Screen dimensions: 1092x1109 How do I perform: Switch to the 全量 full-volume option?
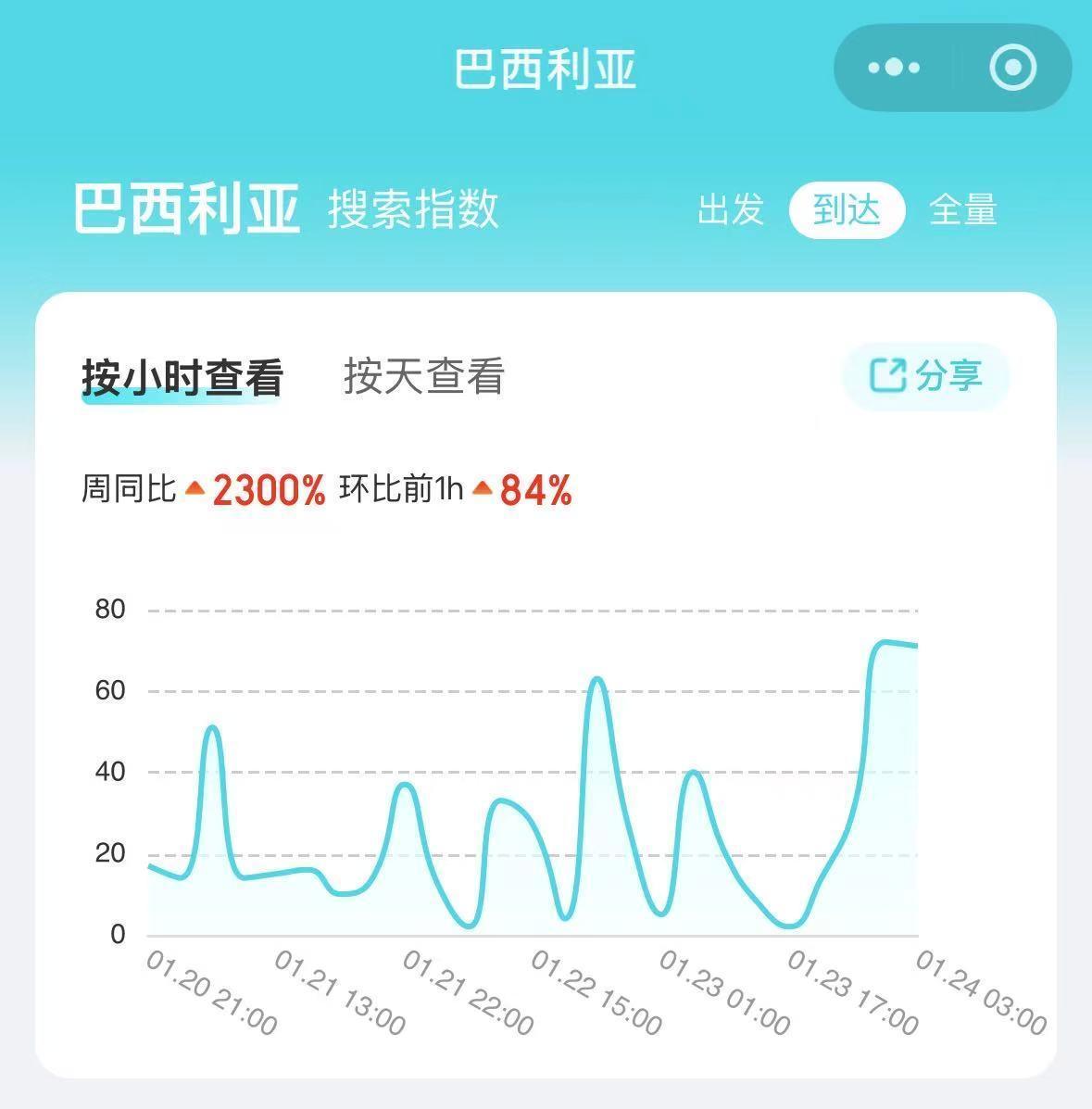[963, 211]
